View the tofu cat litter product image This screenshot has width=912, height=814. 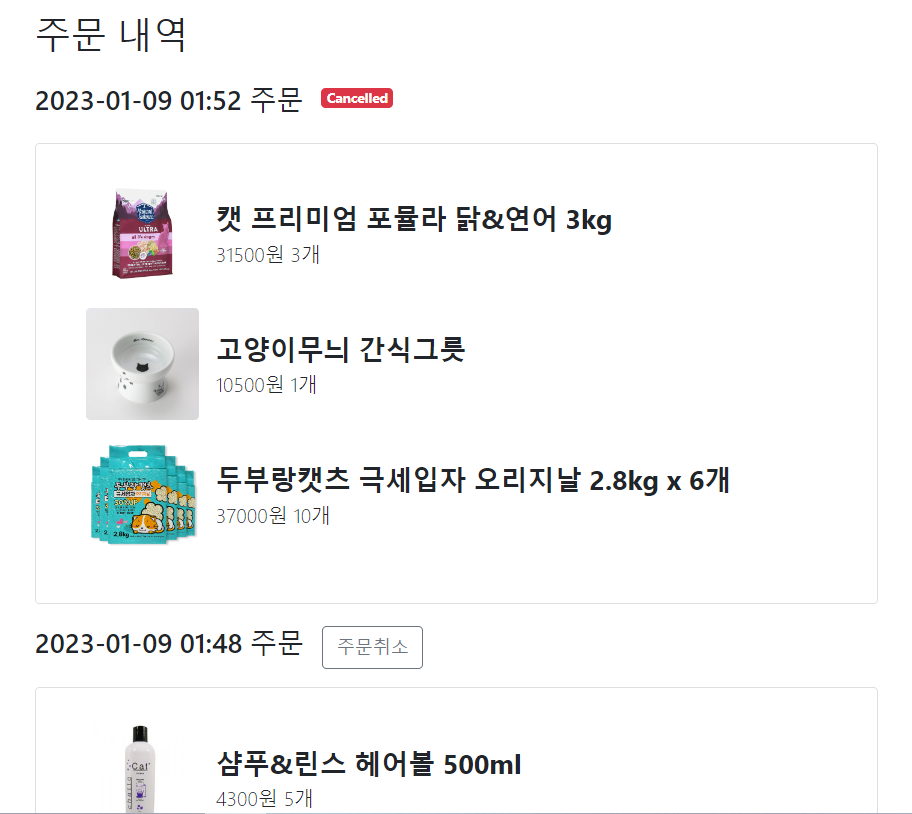[142, 495]
